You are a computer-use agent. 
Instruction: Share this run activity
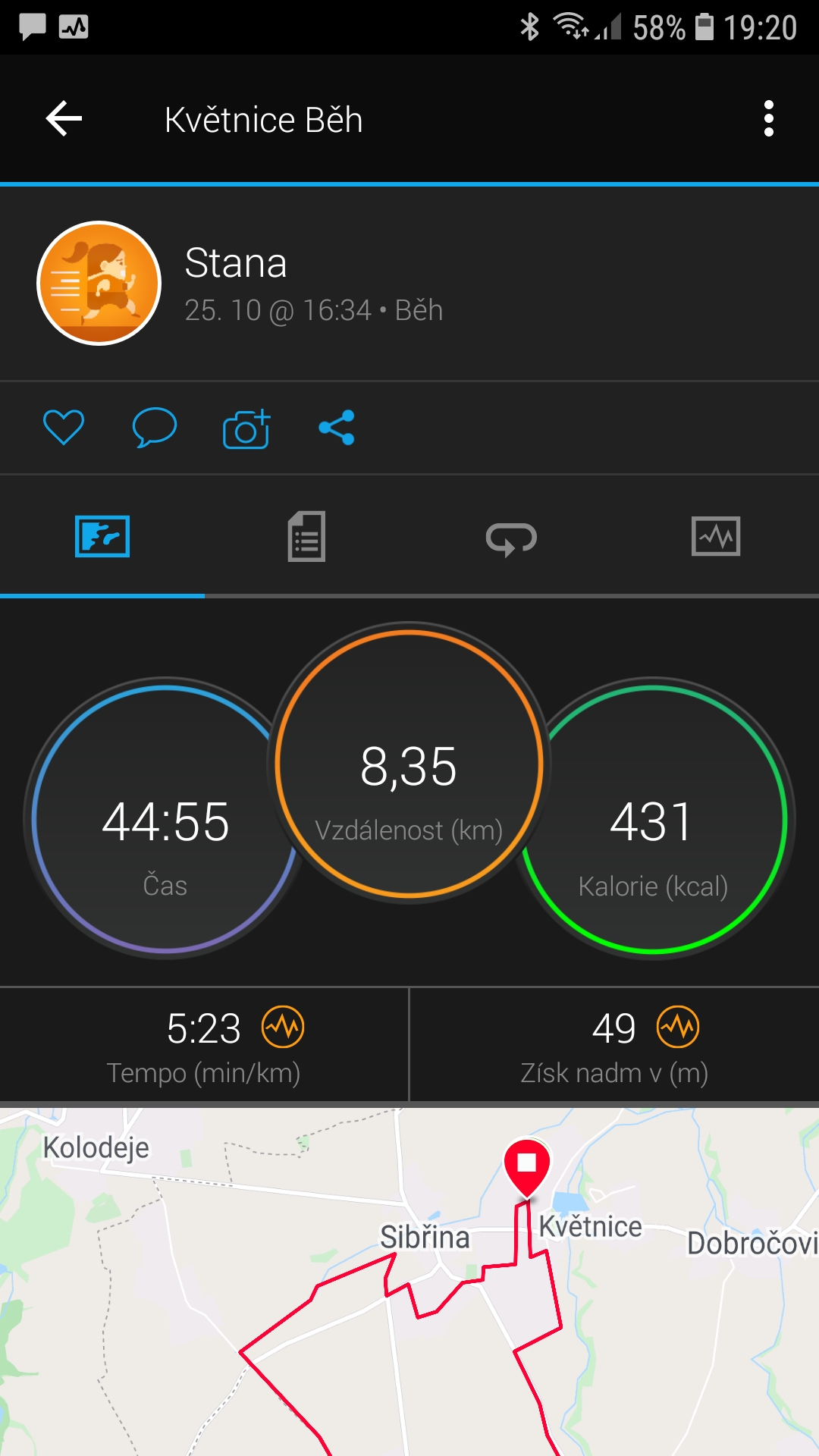[x=337, y=428]
